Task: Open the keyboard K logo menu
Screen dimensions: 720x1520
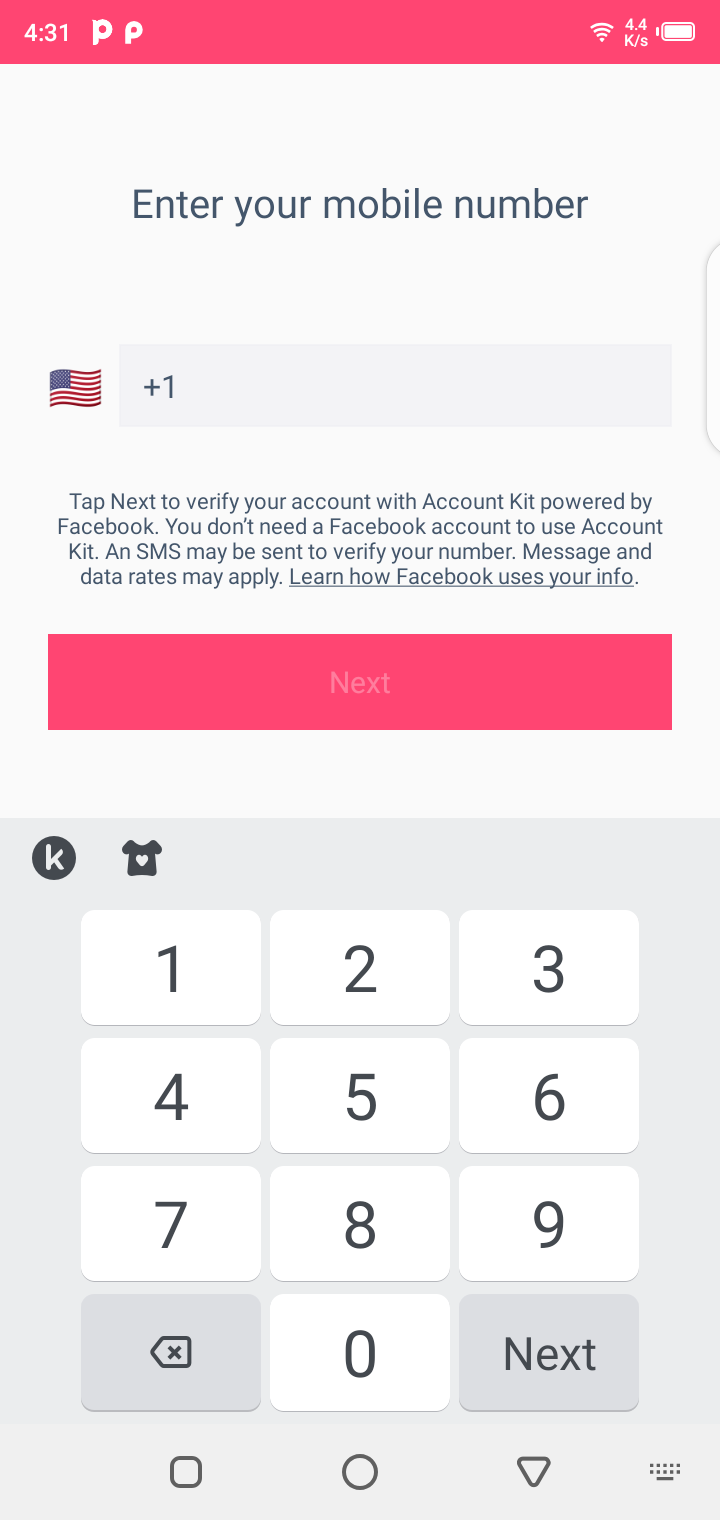Action: click(54, 858)
